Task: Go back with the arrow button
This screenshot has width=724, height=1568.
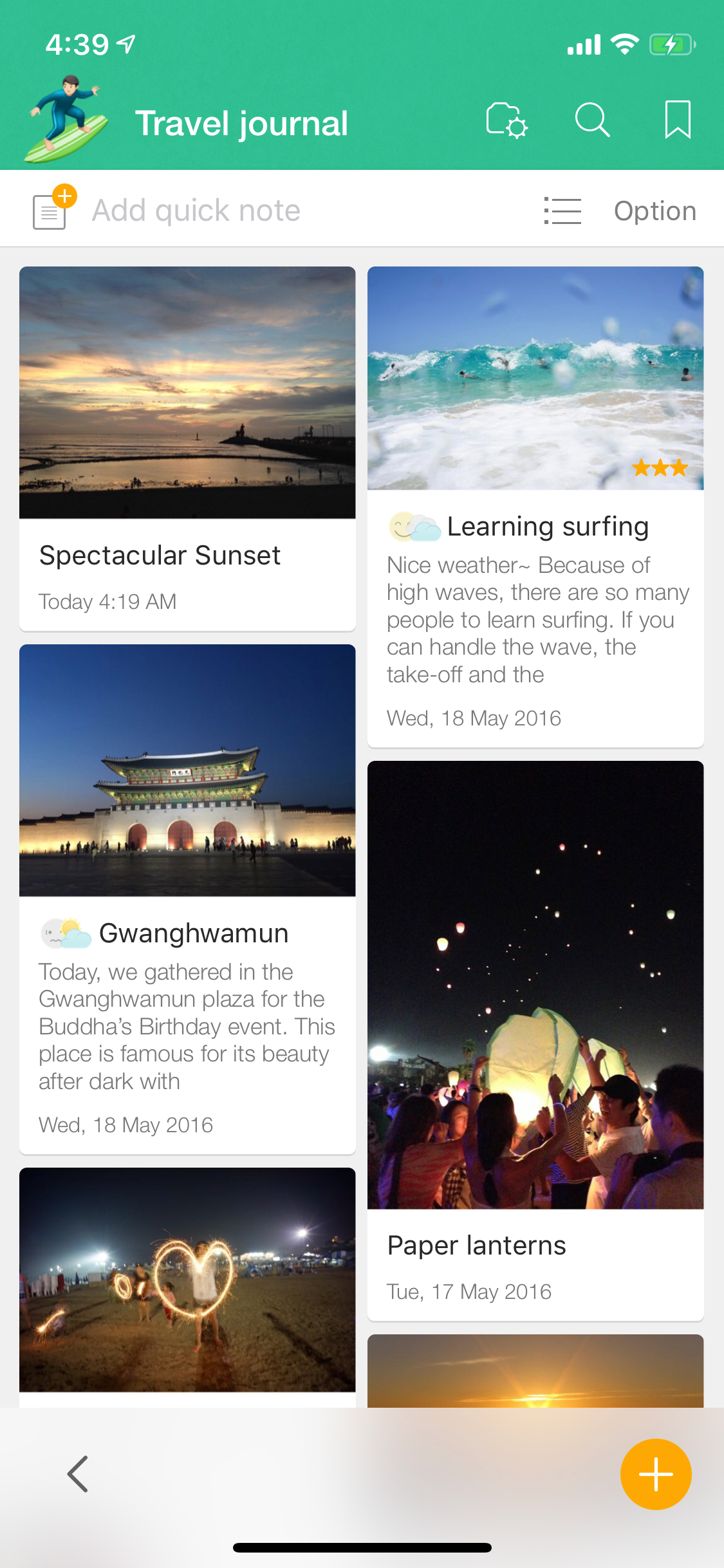Action: click(x=78, y=1473)
